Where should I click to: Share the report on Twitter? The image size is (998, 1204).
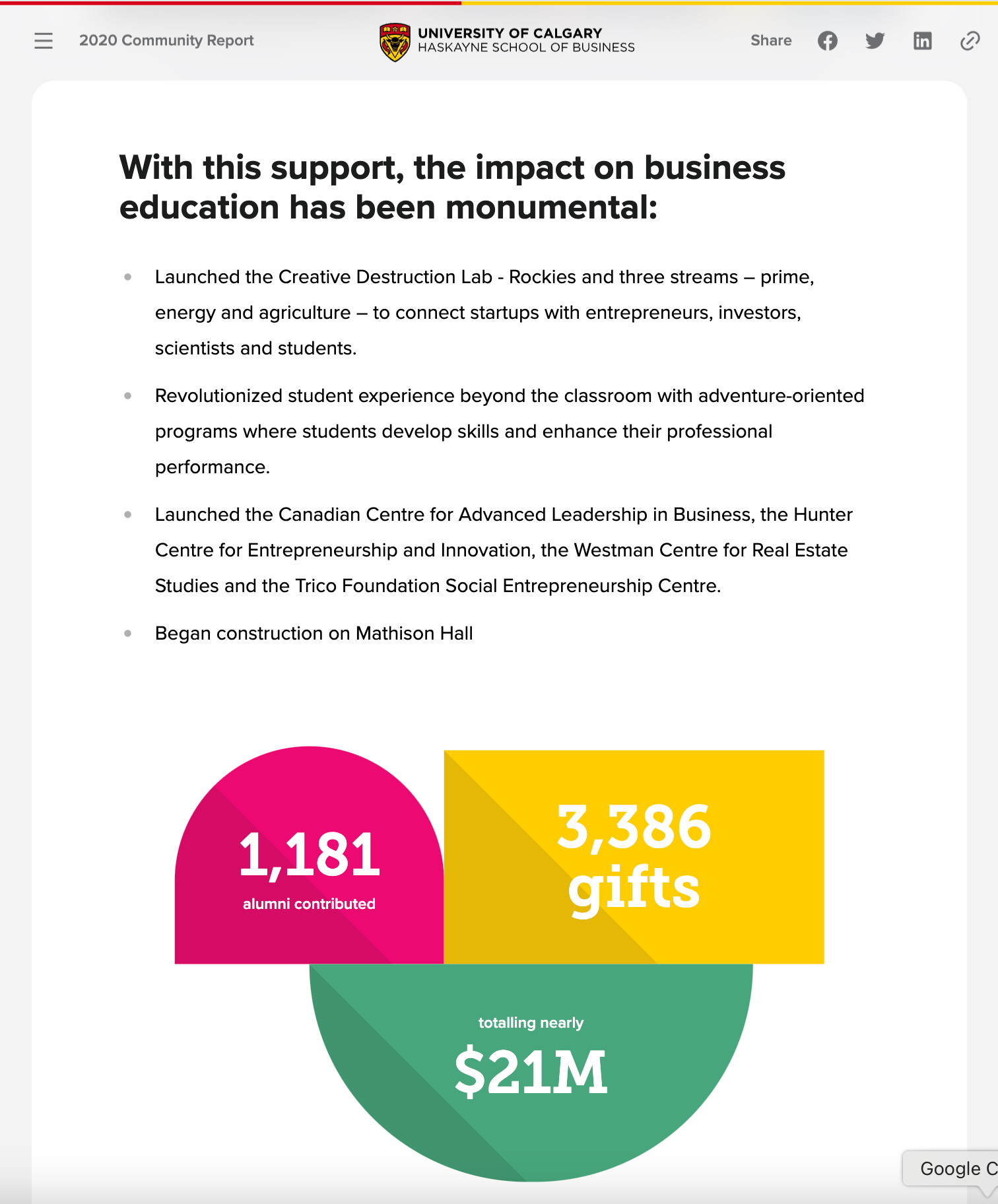875,41
